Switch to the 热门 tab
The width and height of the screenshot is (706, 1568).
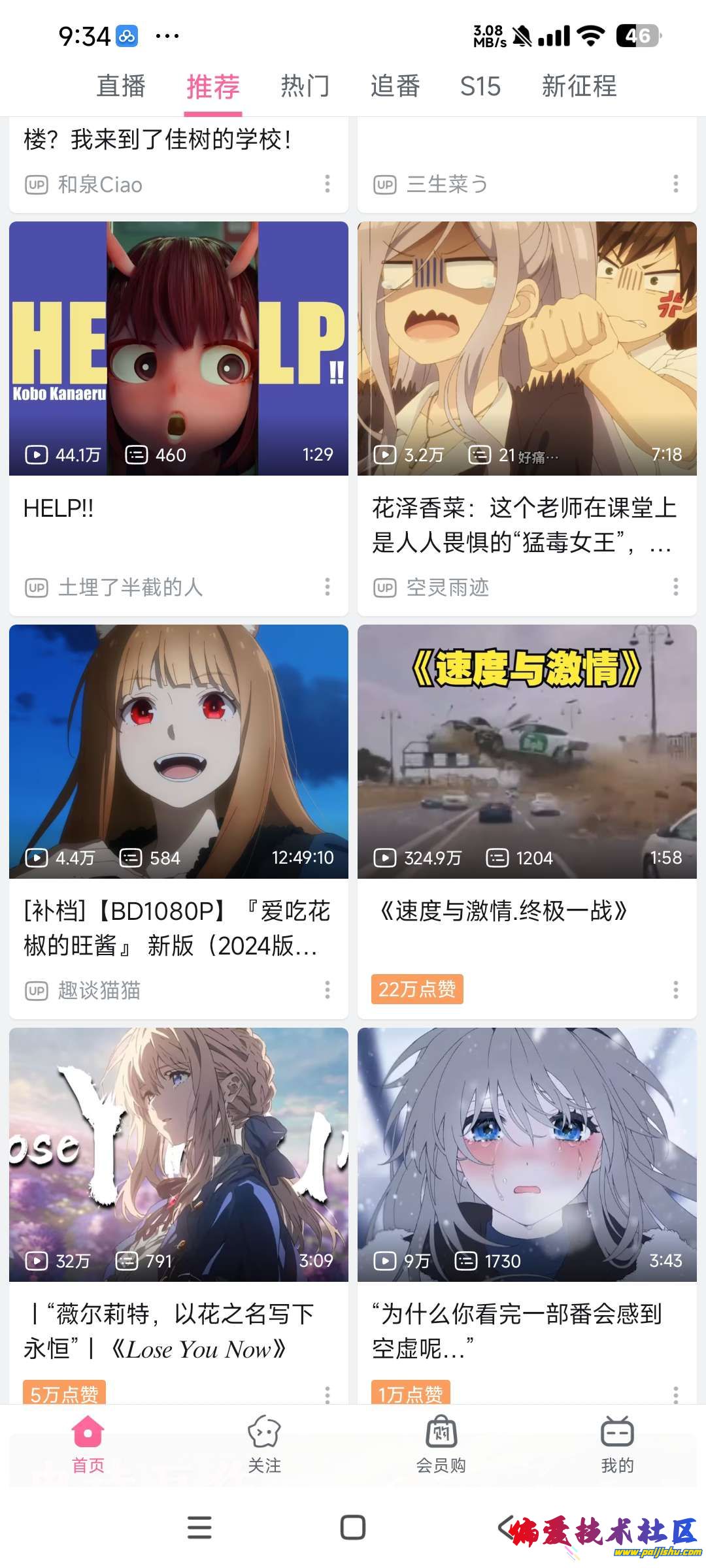(305, 86)
